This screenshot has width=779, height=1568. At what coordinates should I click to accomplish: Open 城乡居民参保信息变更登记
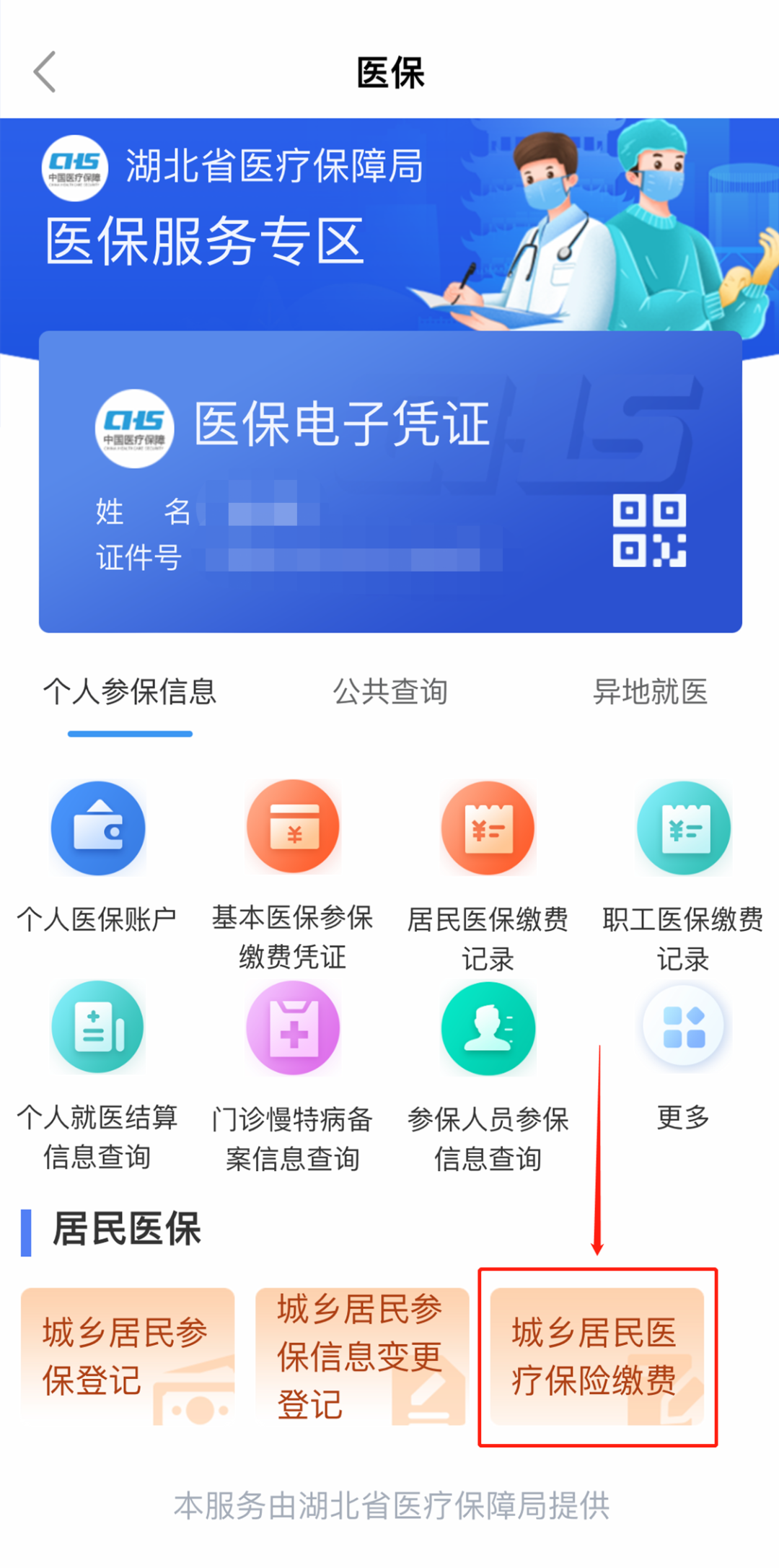pos(362,1357)
